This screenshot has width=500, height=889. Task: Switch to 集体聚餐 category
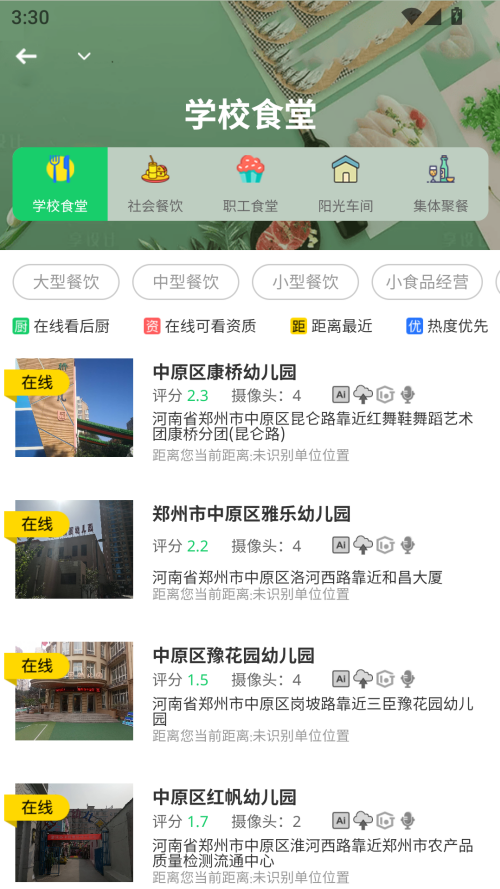pyautogui.click(x=440, y=184)
